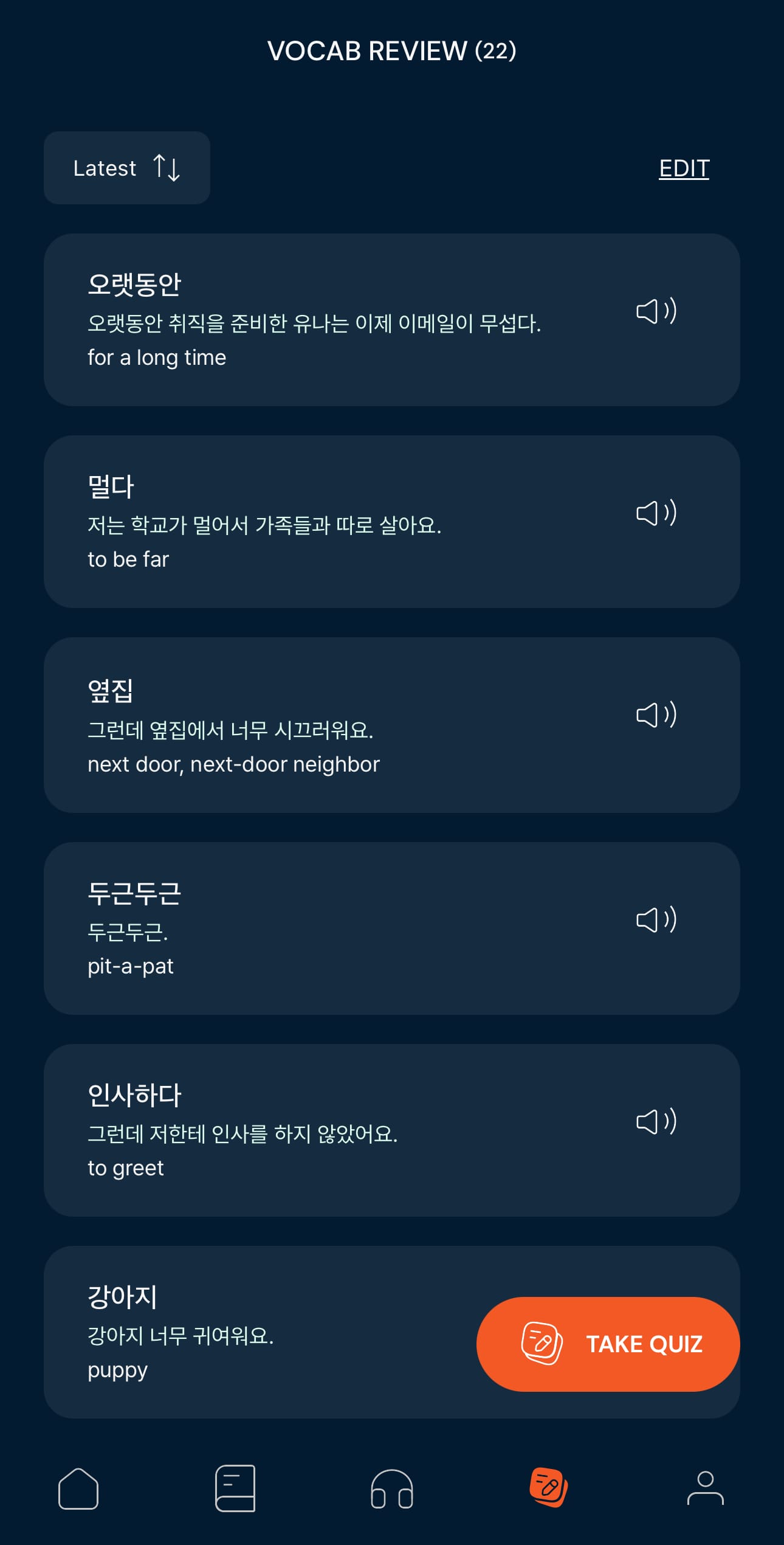Viewport: 784px width, 1545px height.
Task: Play sound for 두근두근
Action: (656, 919)
